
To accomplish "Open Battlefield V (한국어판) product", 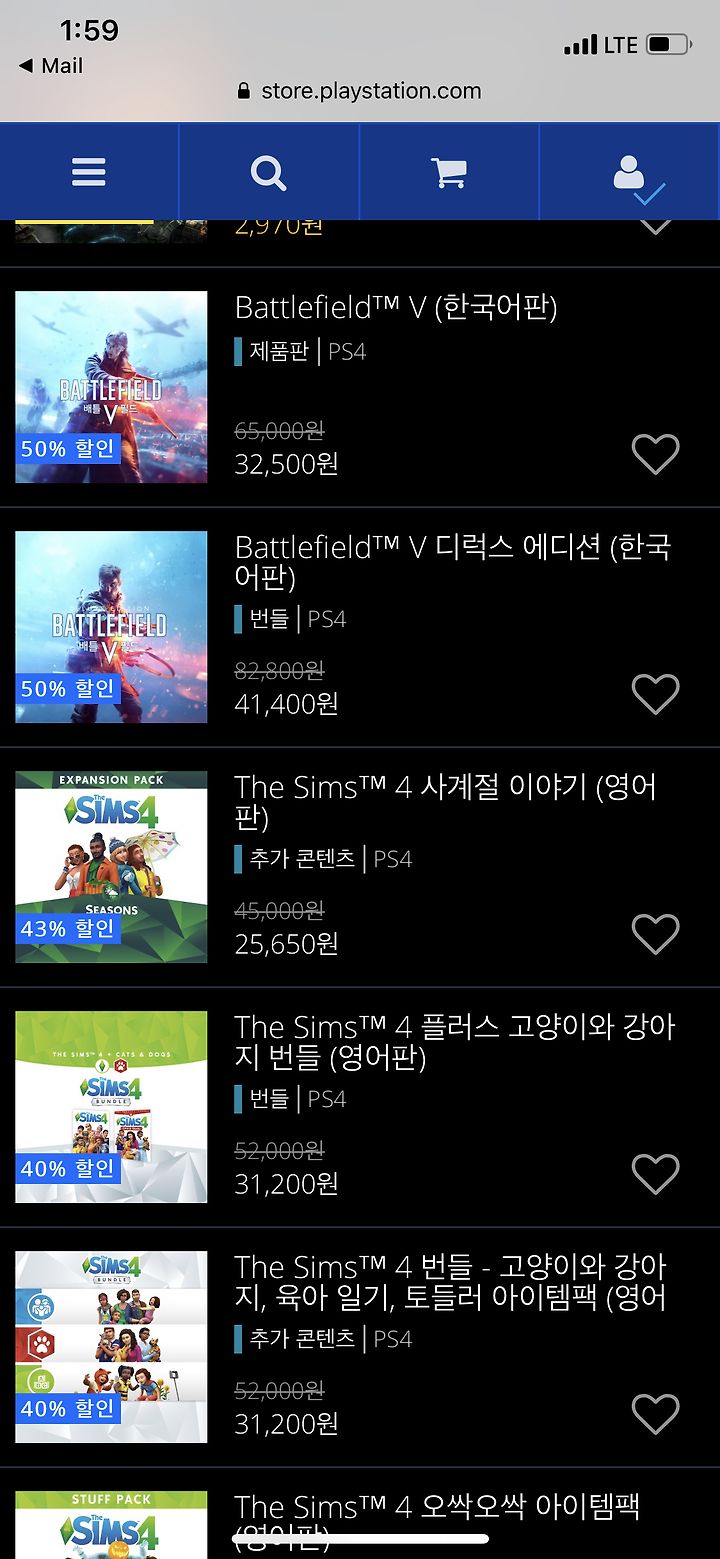I will pyautogui.click(x=396, y=307).
